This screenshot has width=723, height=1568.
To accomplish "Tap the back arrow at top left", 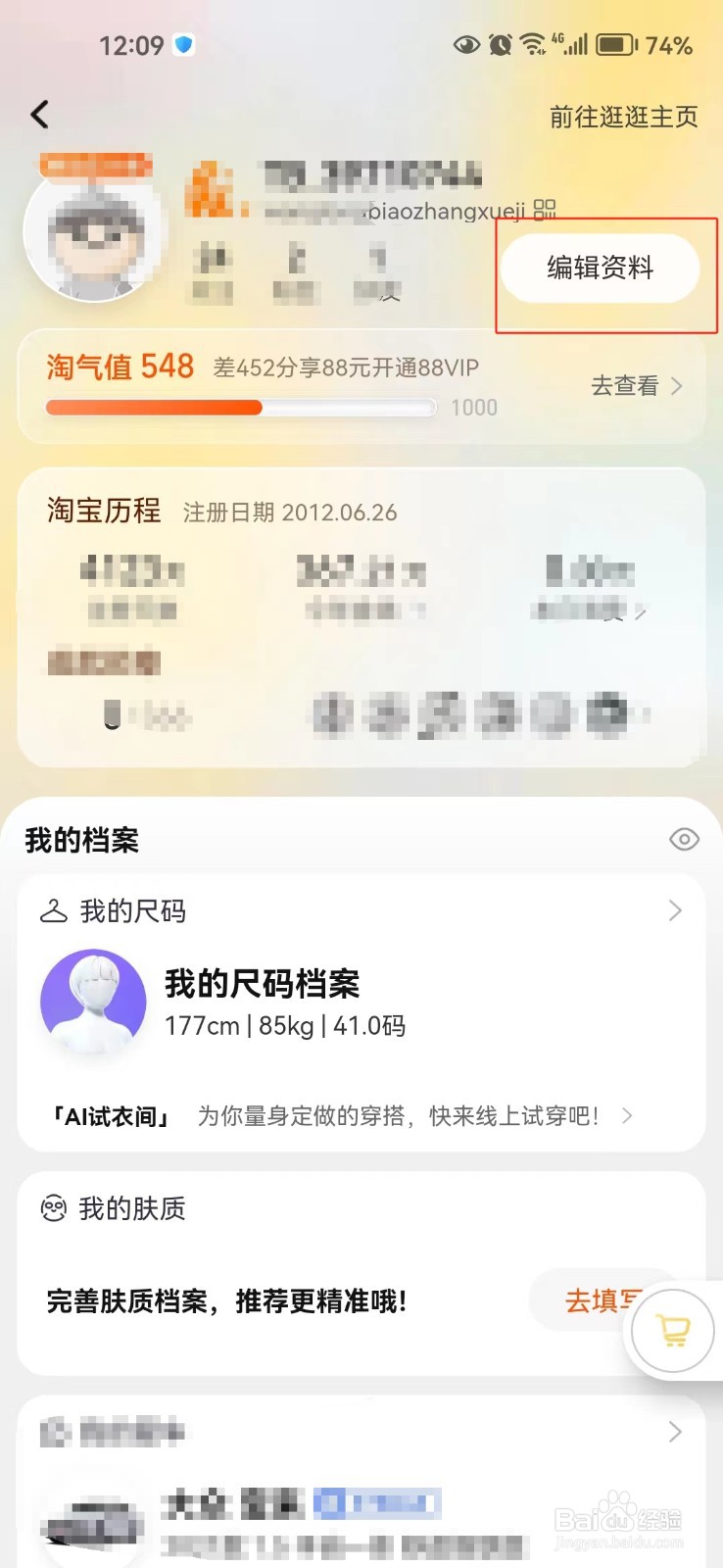I will coord(39,114).
